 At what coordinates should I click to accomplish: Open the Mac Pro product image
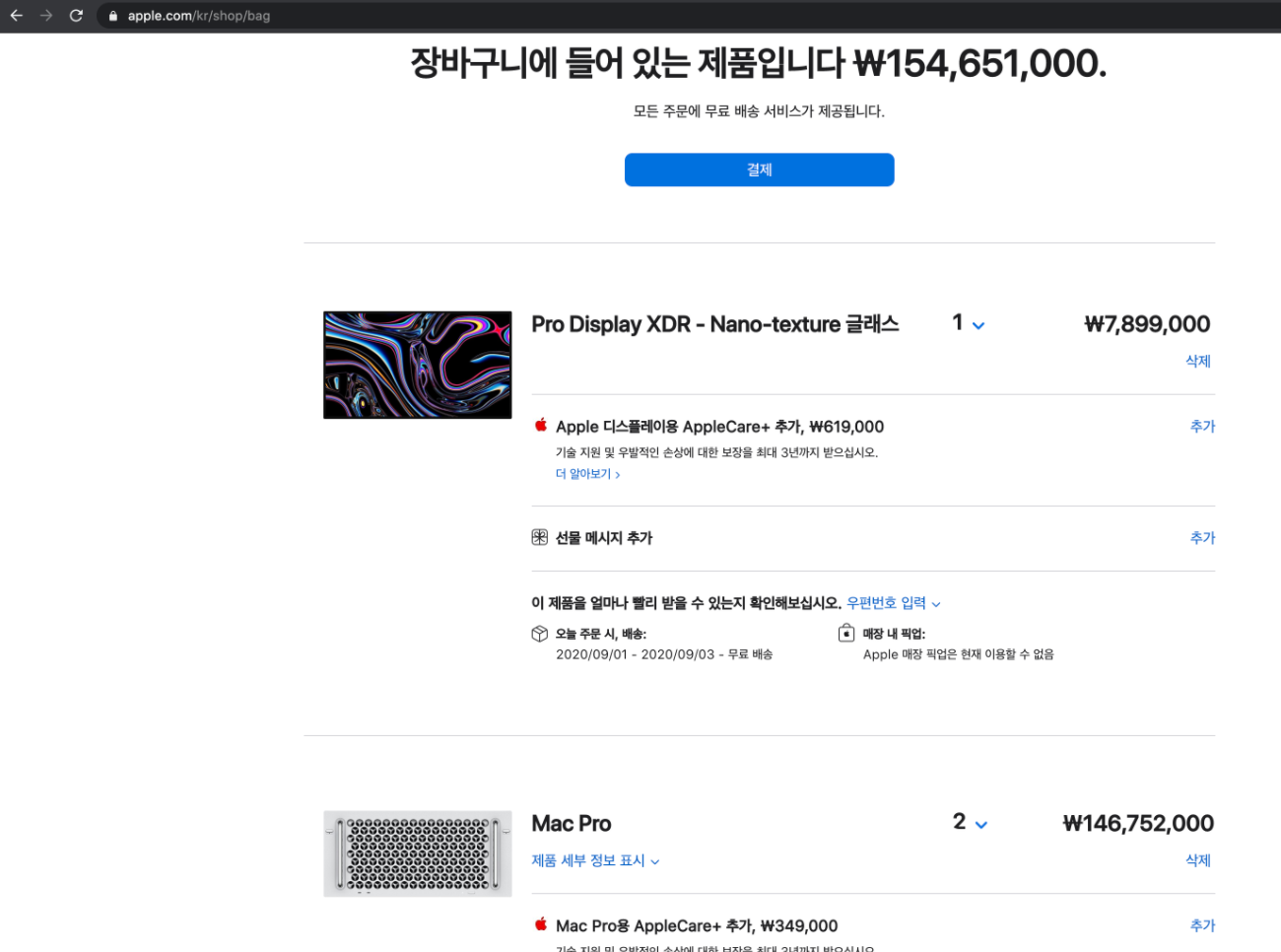pos(418,853)
